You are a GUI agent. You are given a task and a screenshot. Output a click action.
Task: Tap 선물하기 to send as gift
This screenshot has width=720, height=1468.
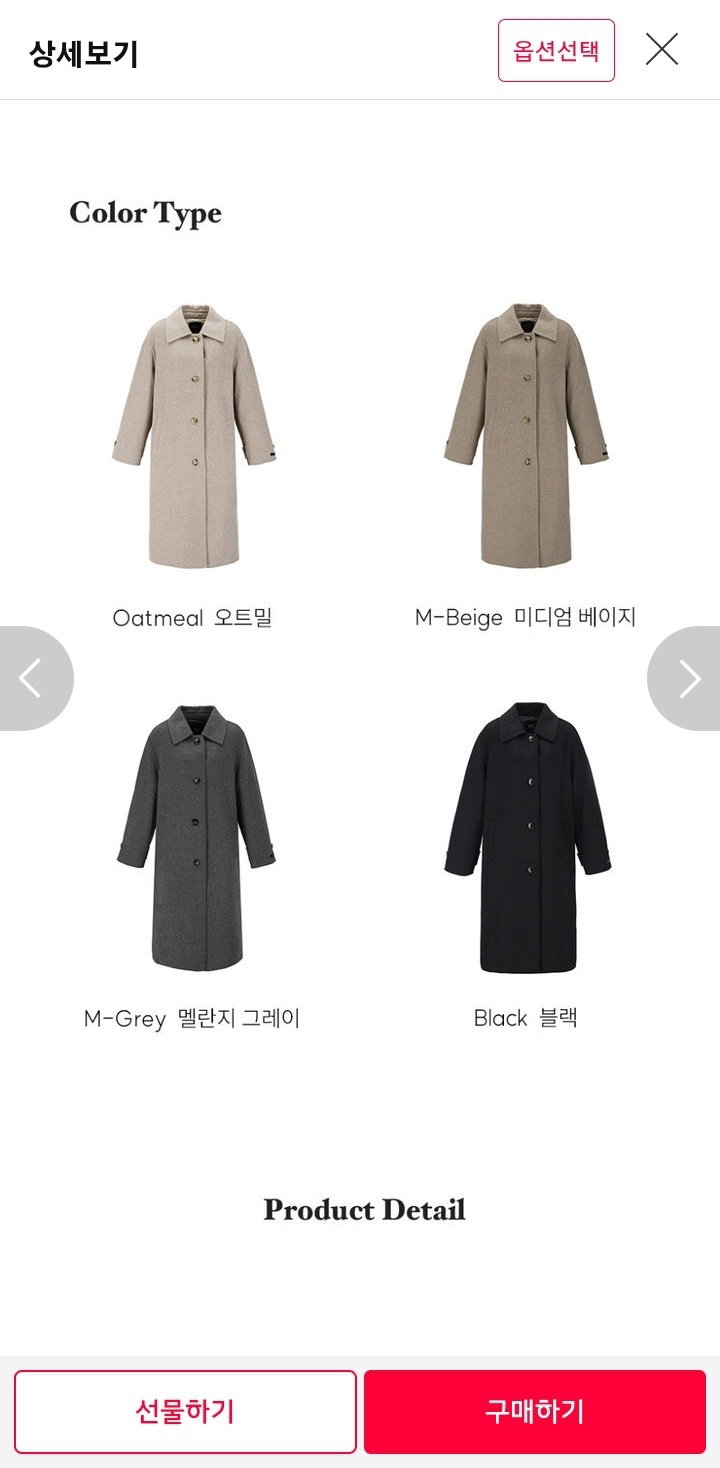pos(185,1411)
